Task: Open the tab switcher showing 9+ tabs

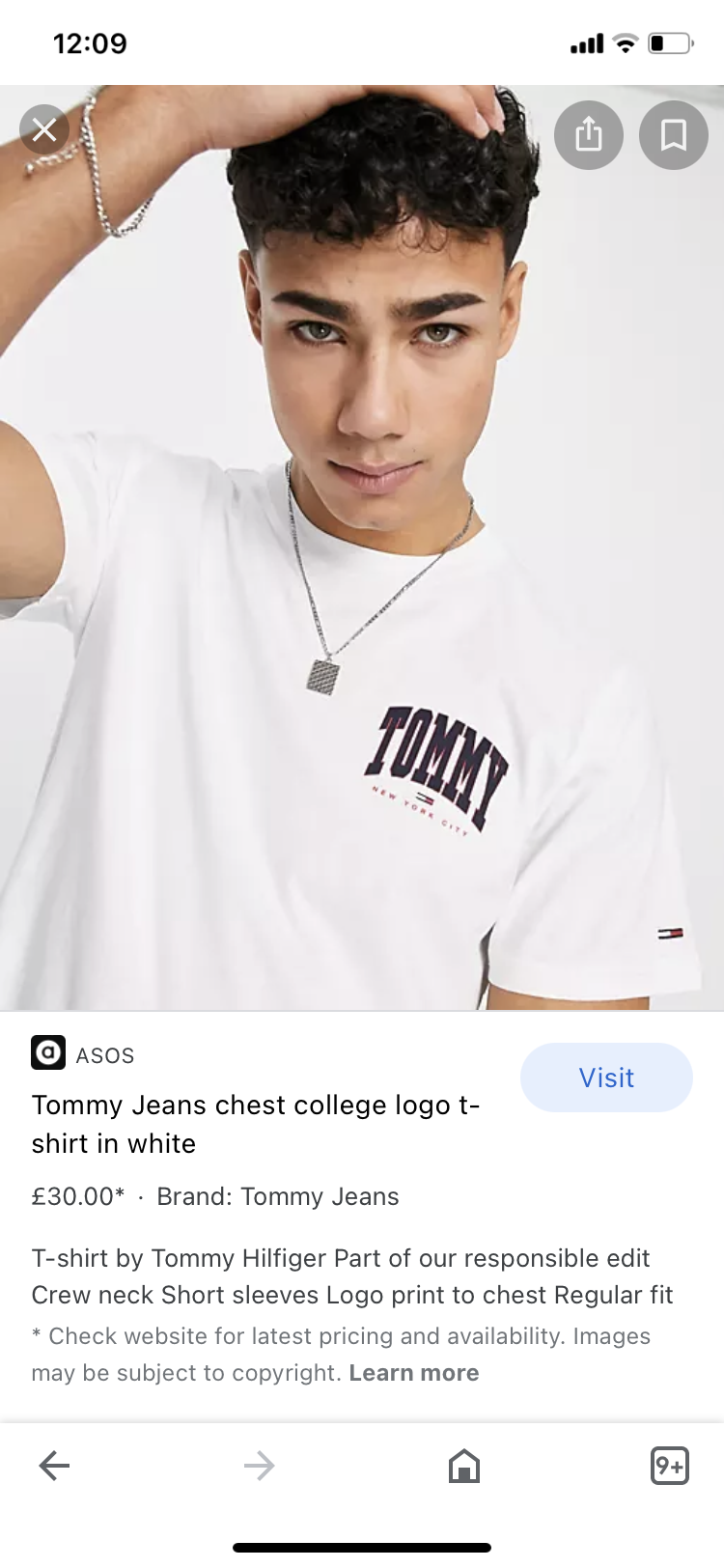Action: 669,1466
